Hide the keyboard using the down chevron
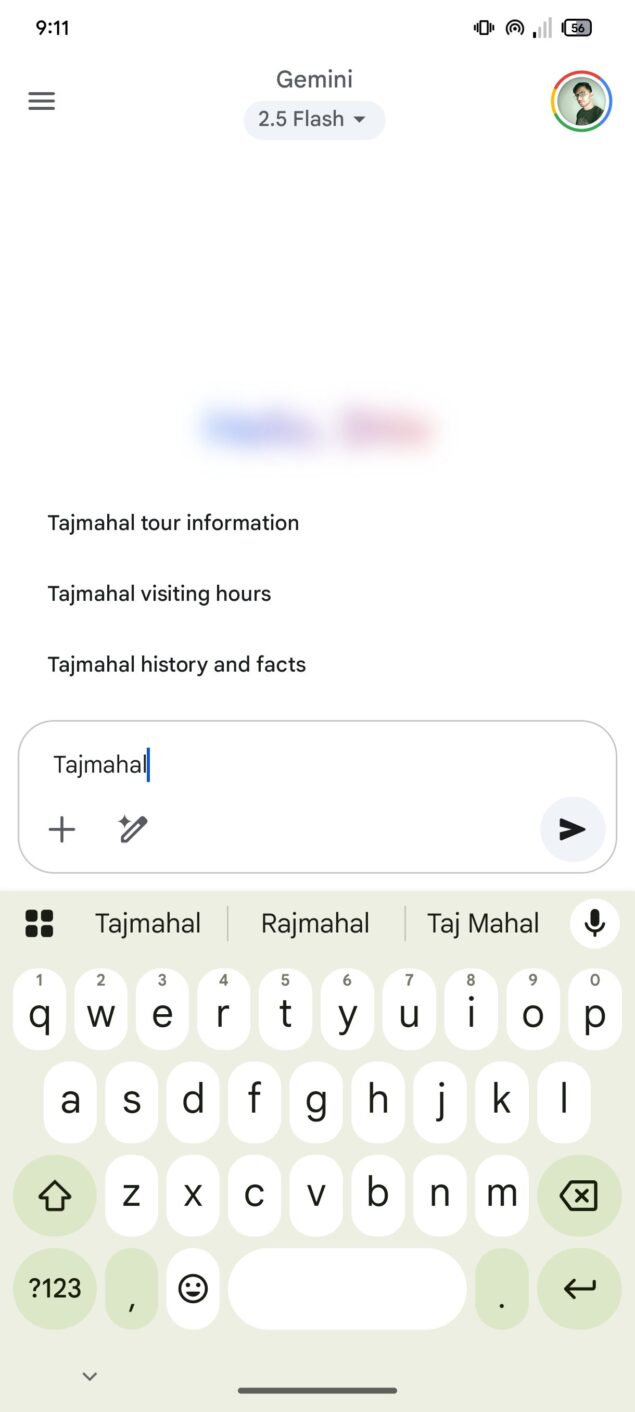 click(x=90, y=1376)
